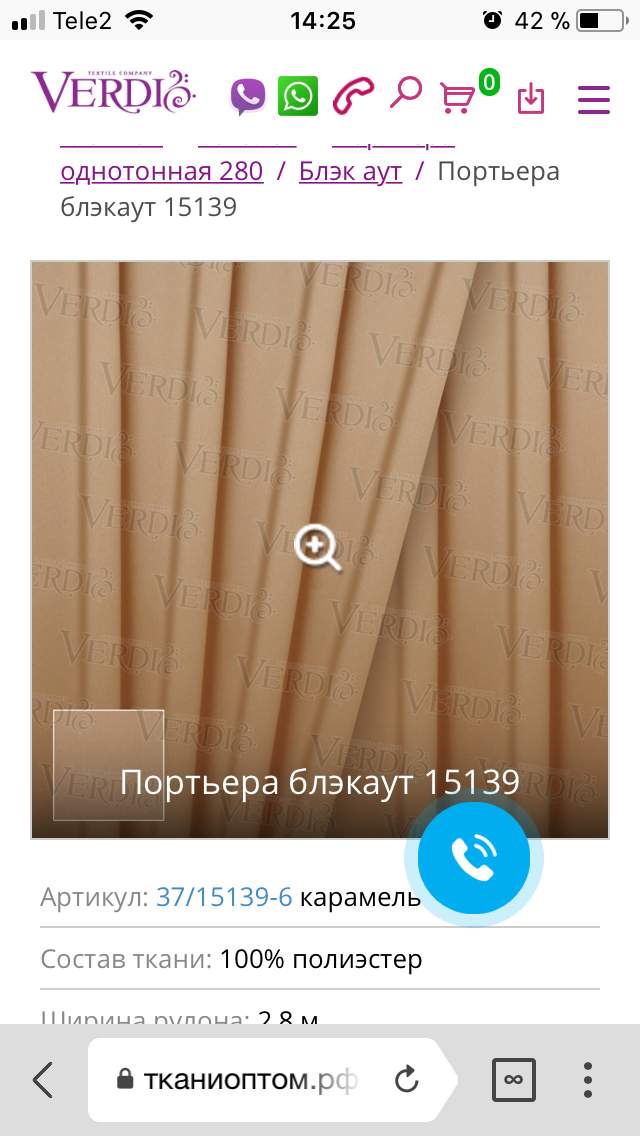Open the "Блэк аут" breadcrumb link
Viewport: 640px width, 1136px height.
(350, 172)
